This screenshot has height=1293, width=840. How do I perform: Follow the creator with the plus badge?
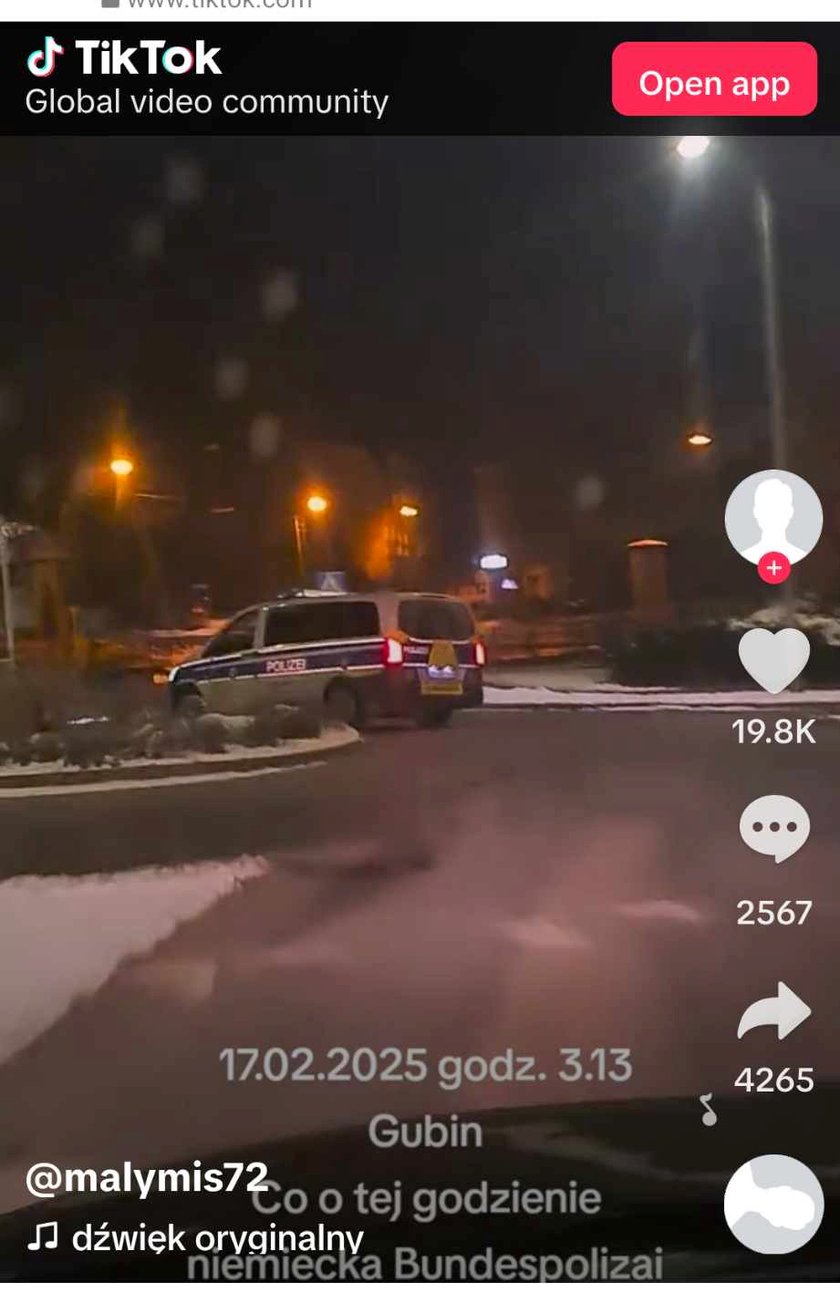(773, 568)
